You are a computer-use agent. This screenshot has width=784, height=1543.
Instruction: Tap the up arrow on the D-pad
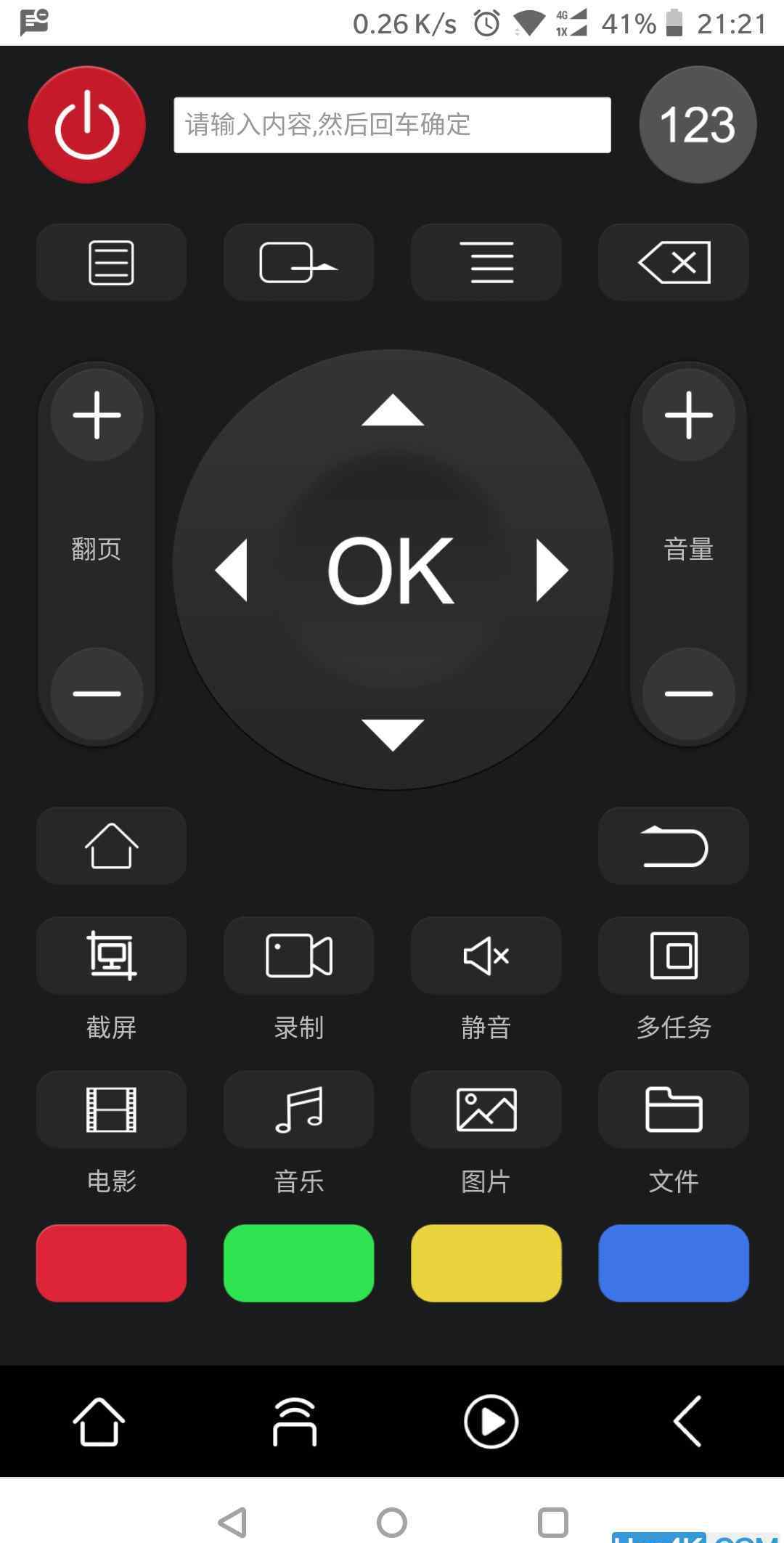point(392,411)
